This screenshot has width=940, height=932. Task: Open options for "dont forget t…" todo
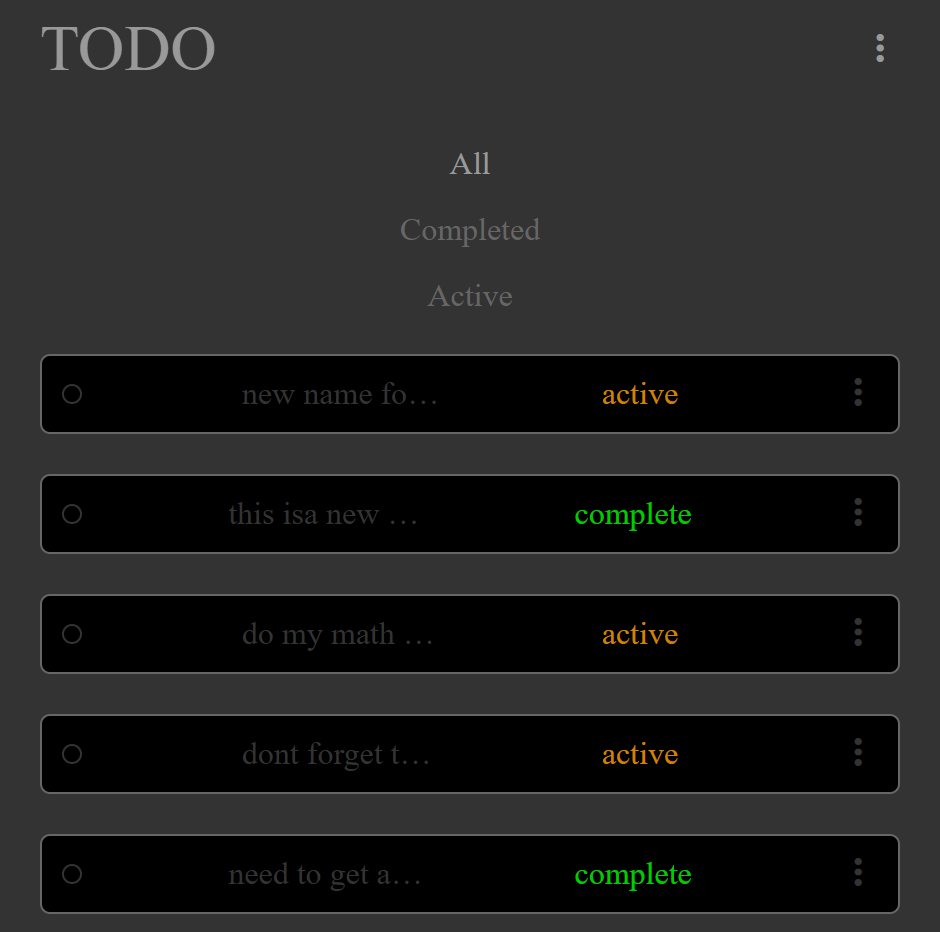(x=858, y=753)
